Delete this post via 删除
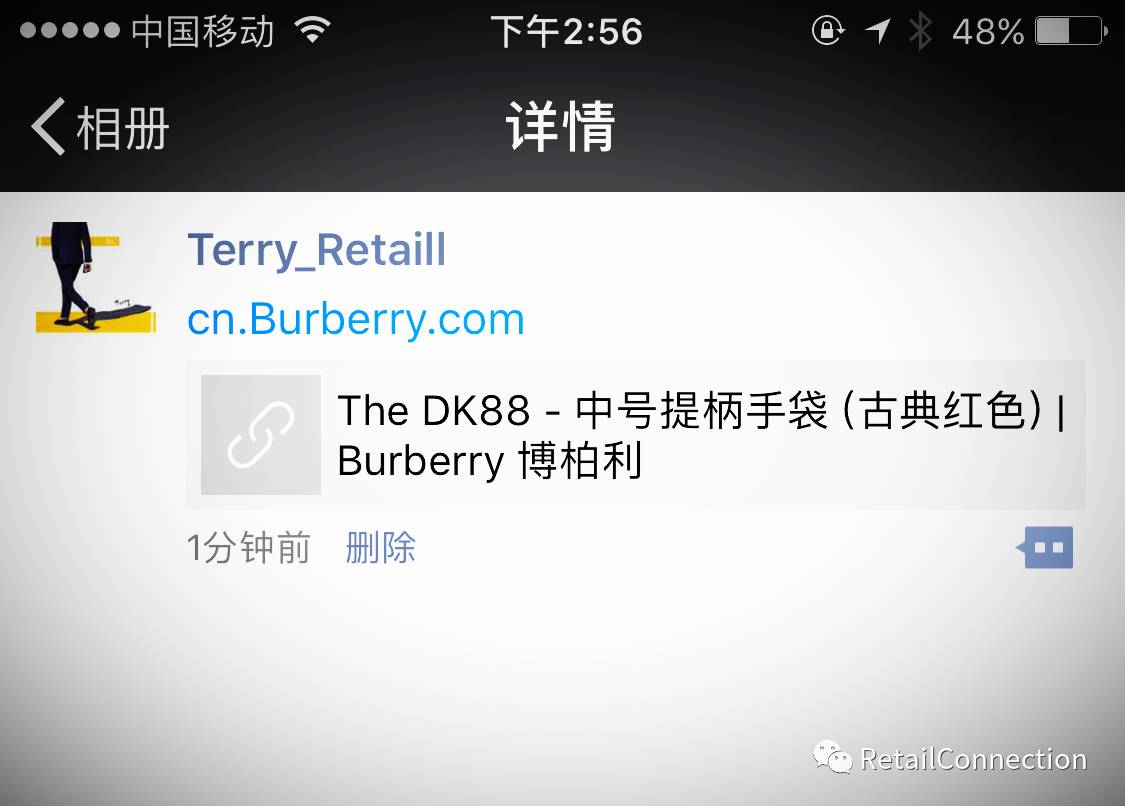1125x806 pixels. (x=380, y=548)
